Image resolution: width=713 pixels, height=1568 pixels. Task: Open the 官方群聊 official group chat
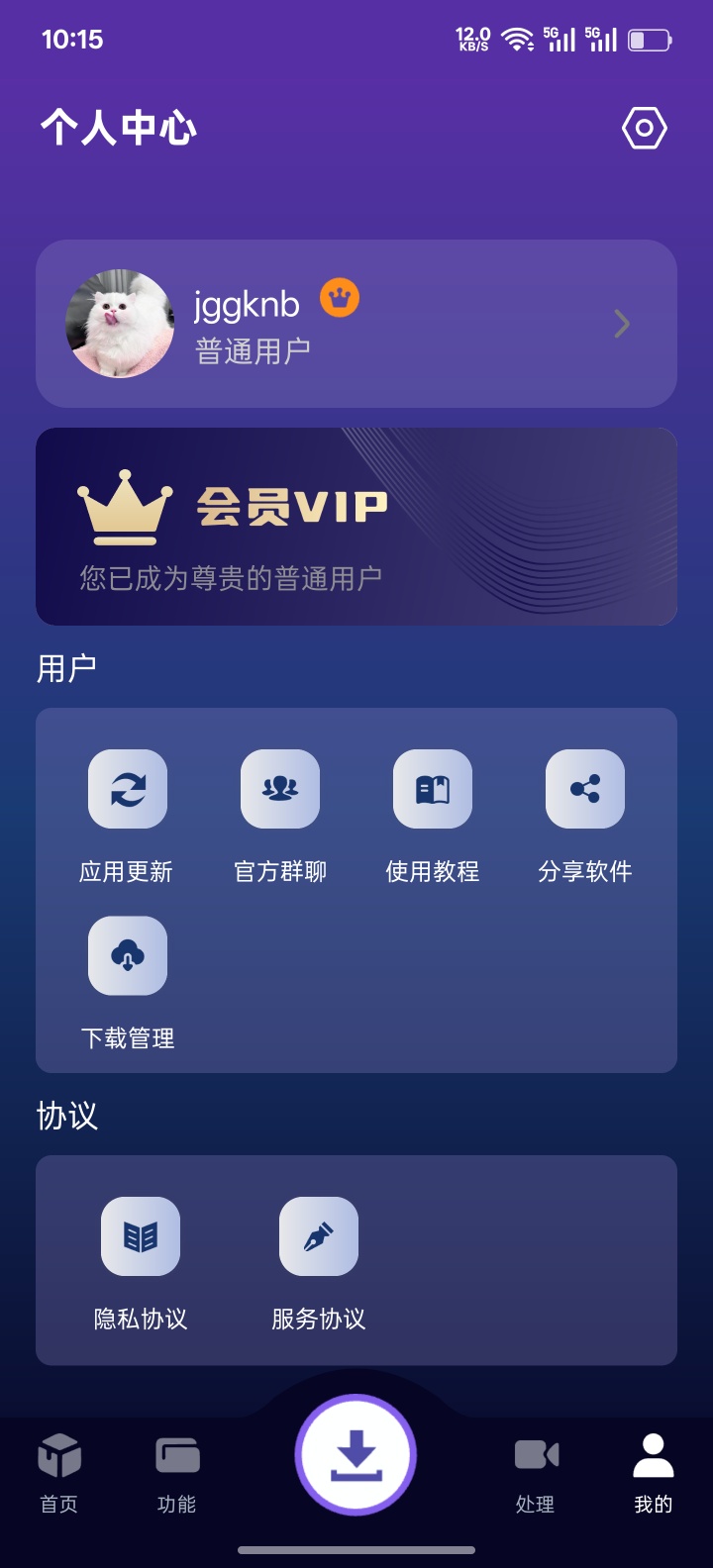(x=280, y=789)
